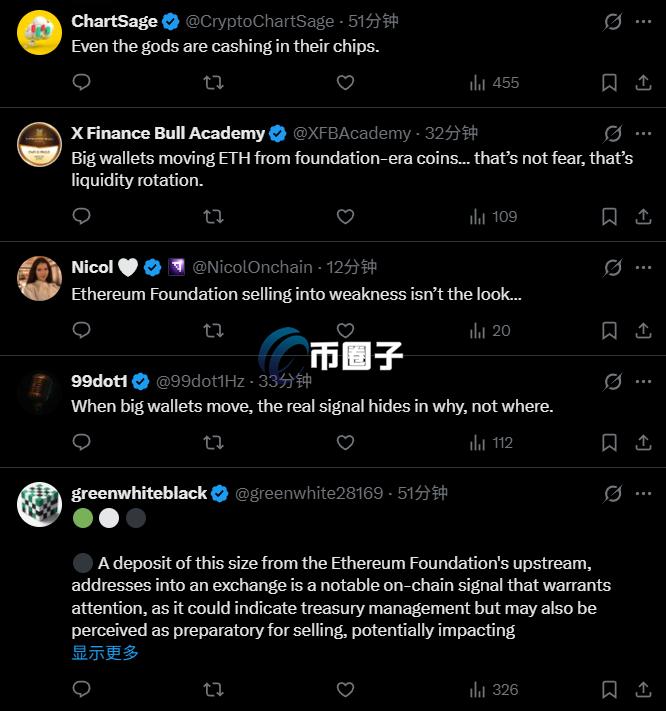Bookmark ChartSage's tweet
Screen dimensions: 666x711
click(x=609, y=83)
